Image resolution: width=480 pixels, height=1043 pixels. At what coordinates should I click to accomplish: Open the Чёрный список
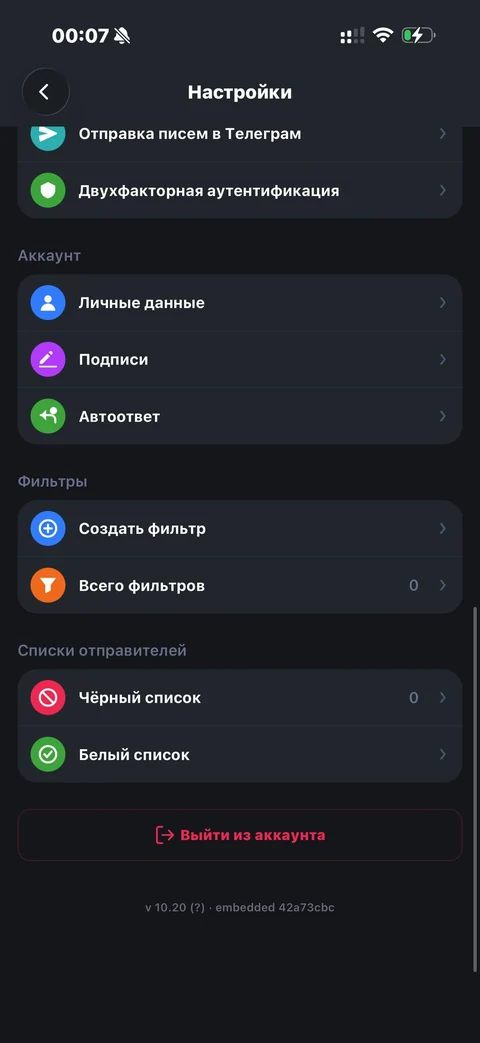pos(239,698)
